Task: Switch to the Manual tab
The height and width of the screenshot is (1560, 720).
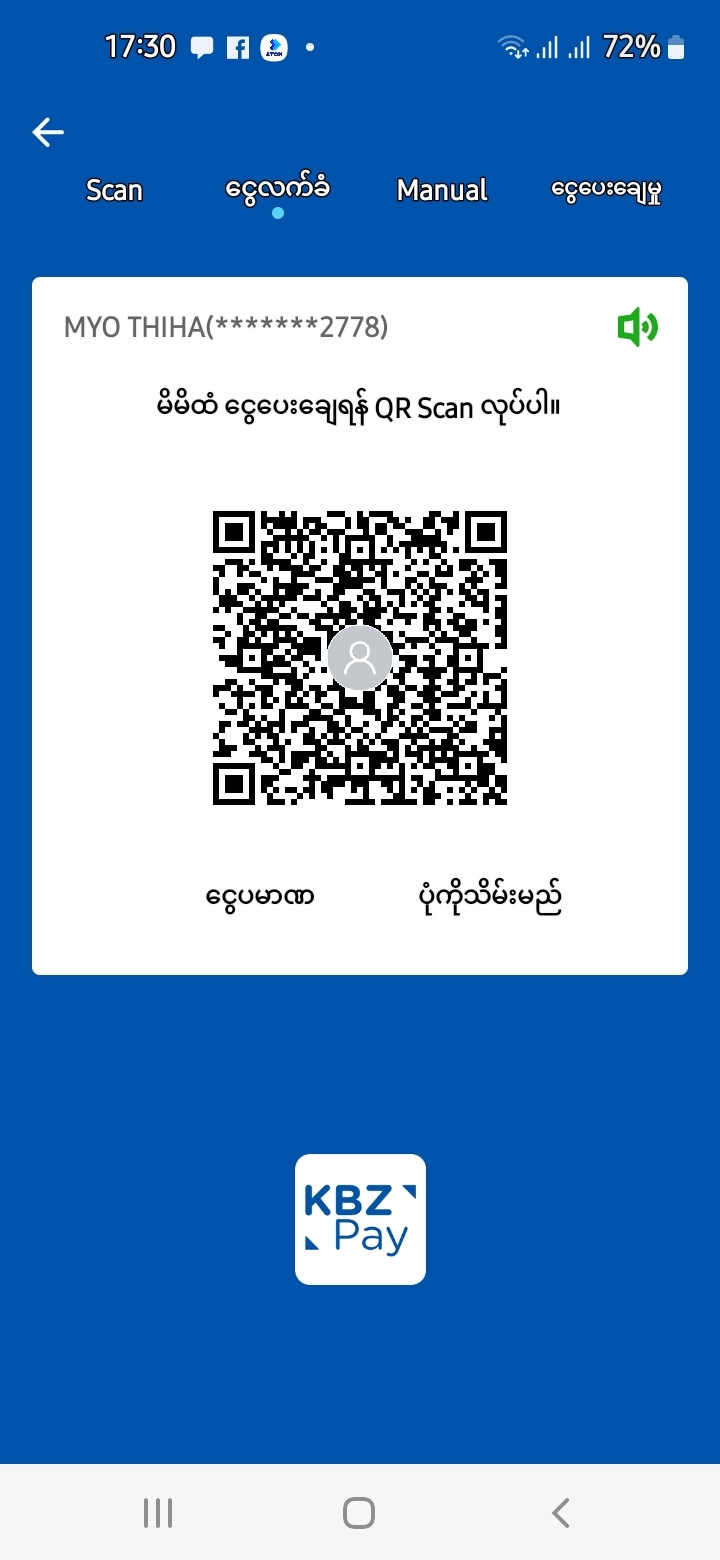Action: (x=442, y=190)
